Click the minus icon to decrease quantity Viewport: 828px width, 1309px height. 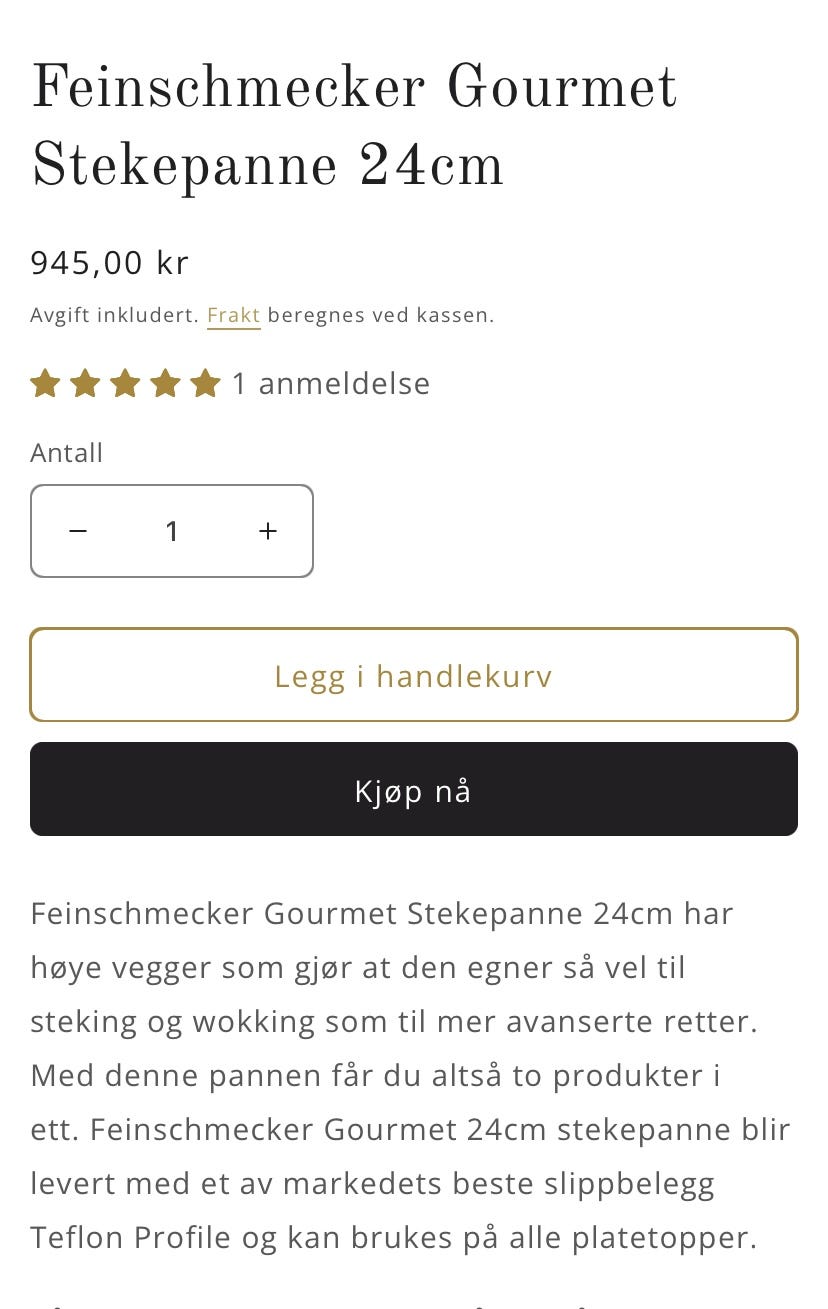click(77, 531)
